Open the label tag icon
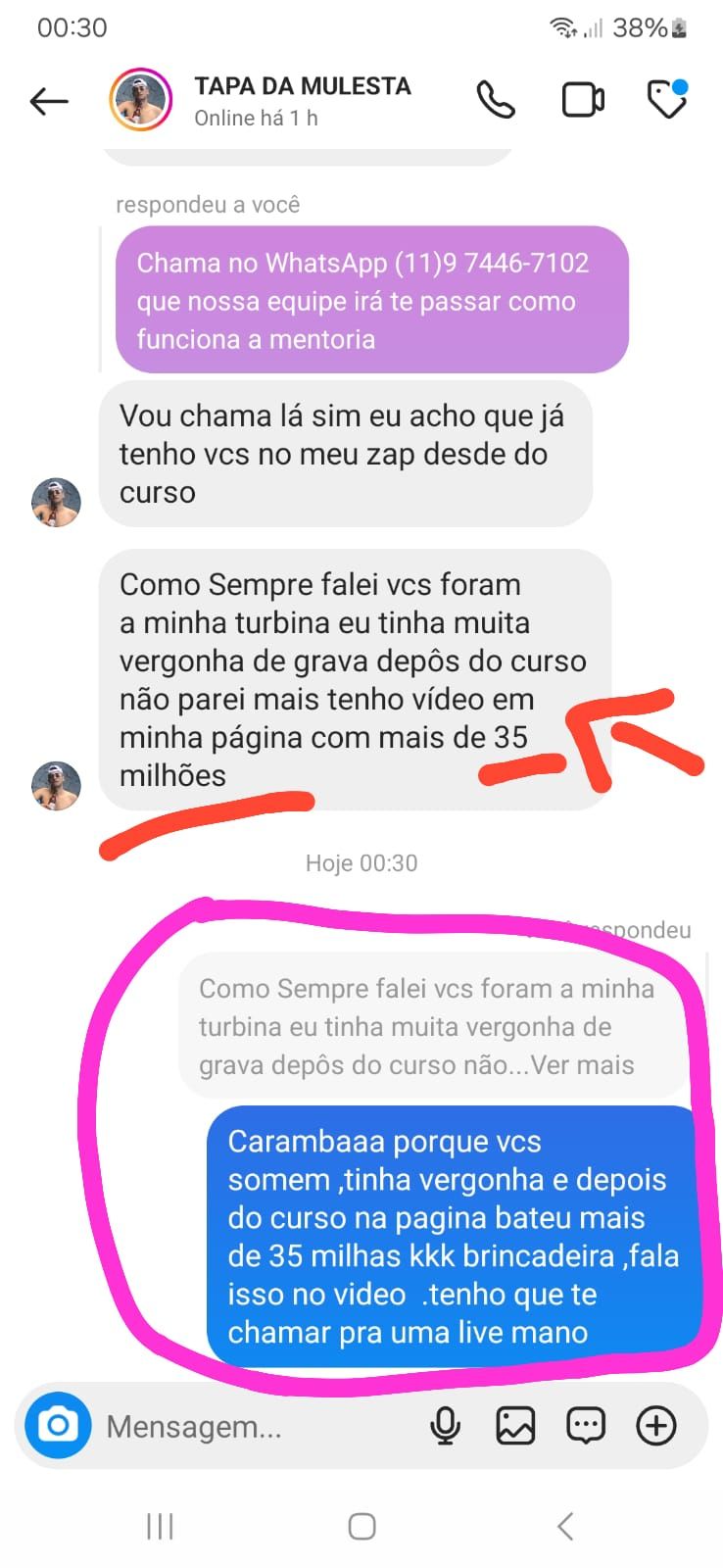 (668, 100)
